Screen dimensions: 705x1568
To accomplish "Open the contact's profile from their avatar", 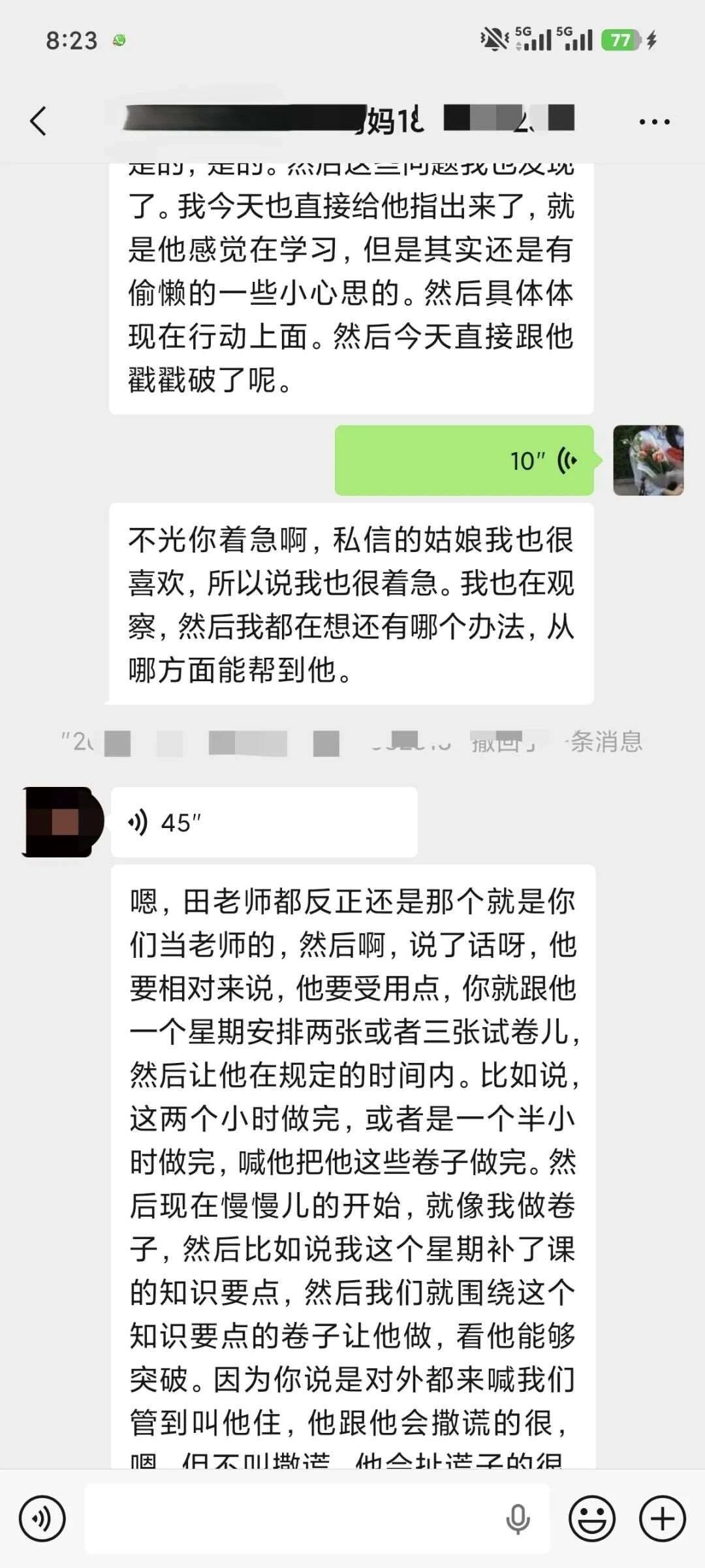I will pyautogui.click(x=63, y=822).
